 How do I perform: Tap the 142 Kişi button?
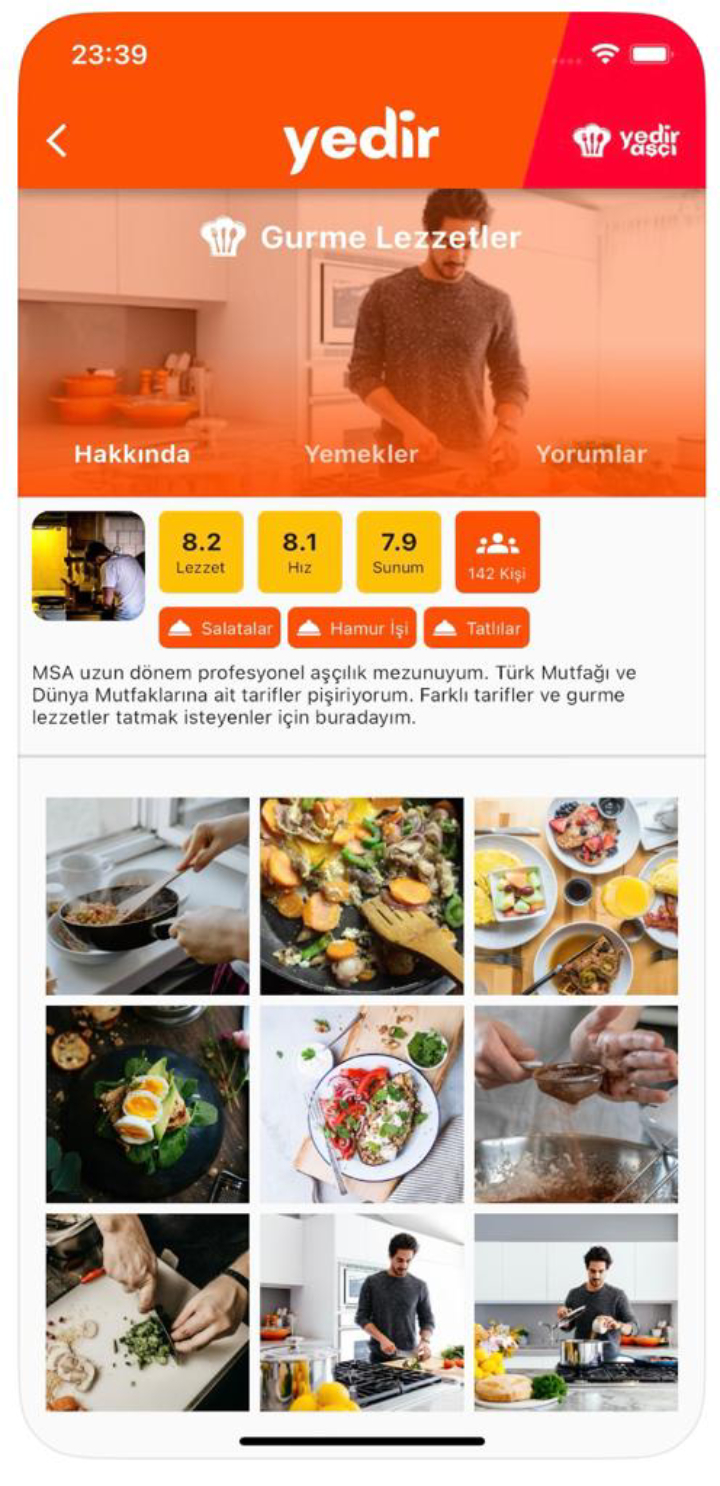(497, 552)
